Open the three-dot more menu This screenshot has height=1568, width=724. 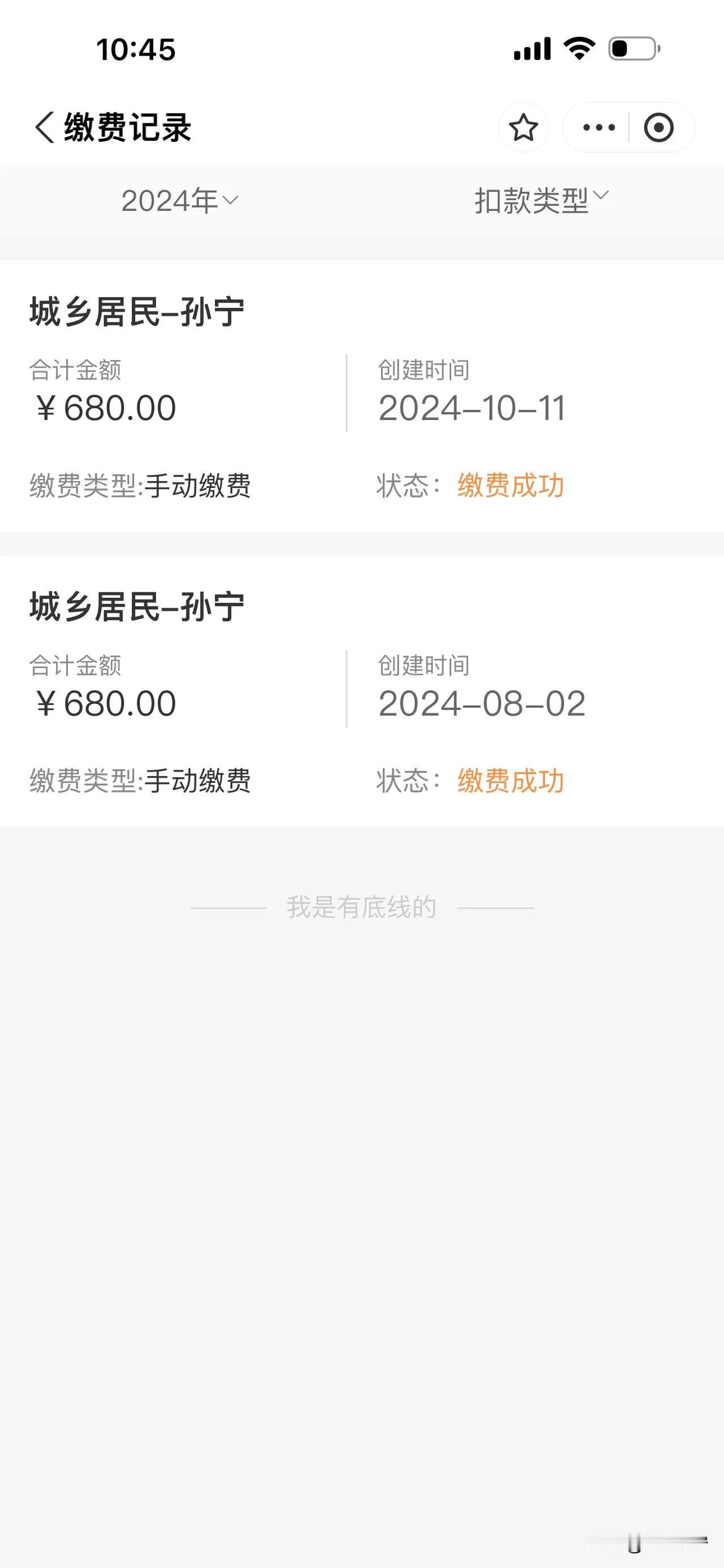pos(598,128)
